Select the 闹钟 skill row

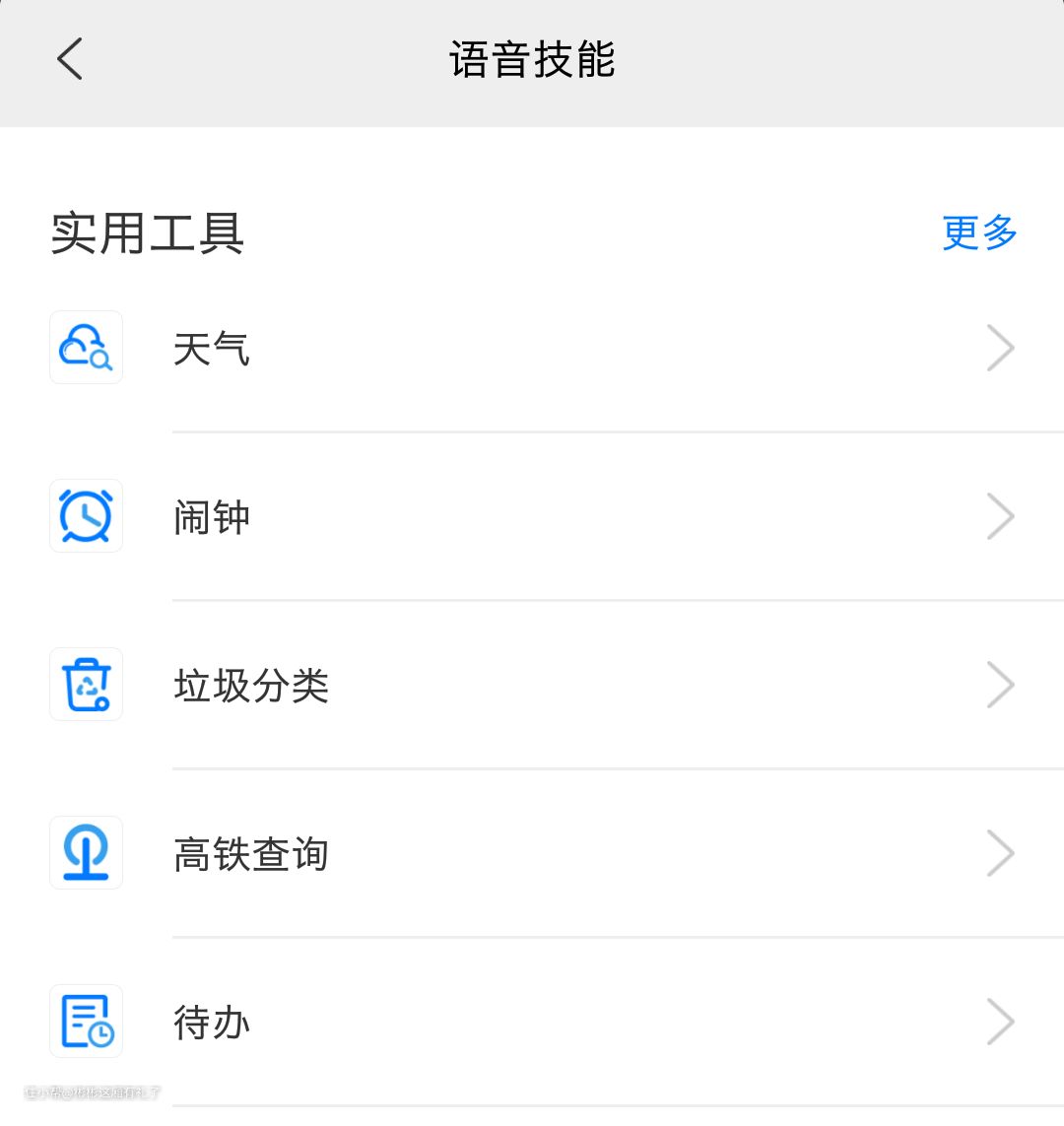pos(532,516)
